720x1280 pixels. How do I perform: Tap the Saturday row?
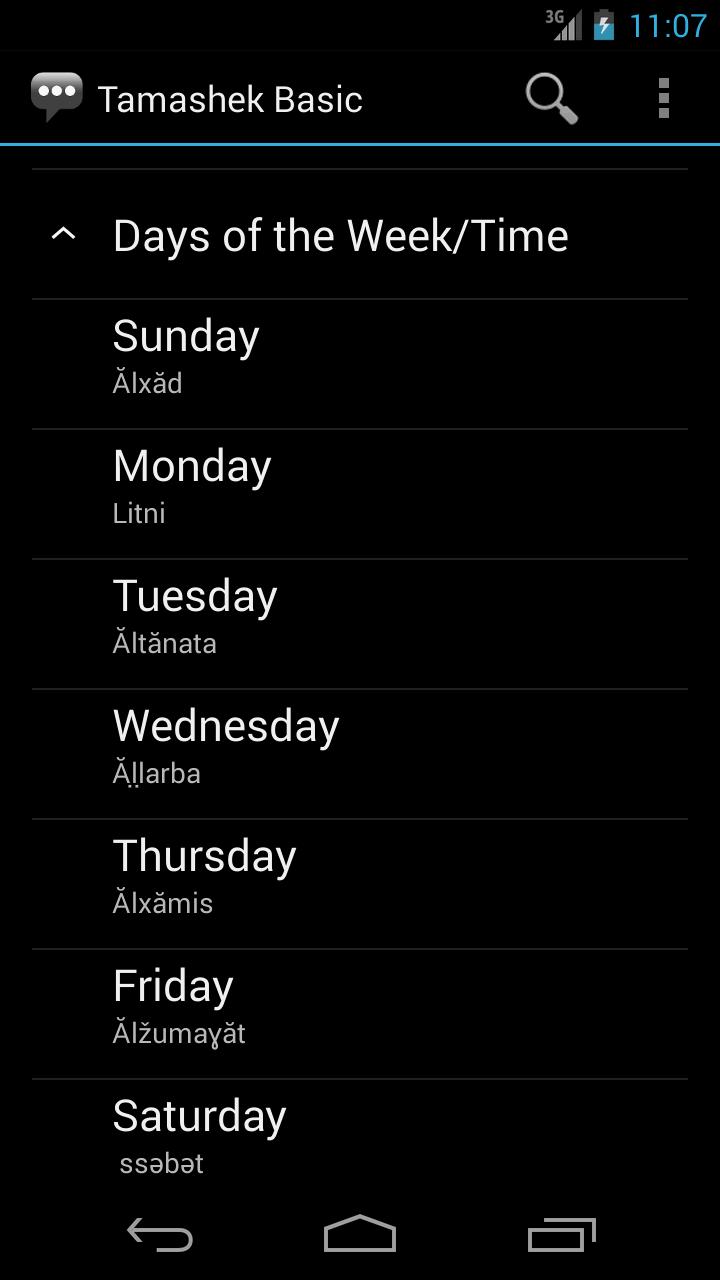(x=360, y=1138)
